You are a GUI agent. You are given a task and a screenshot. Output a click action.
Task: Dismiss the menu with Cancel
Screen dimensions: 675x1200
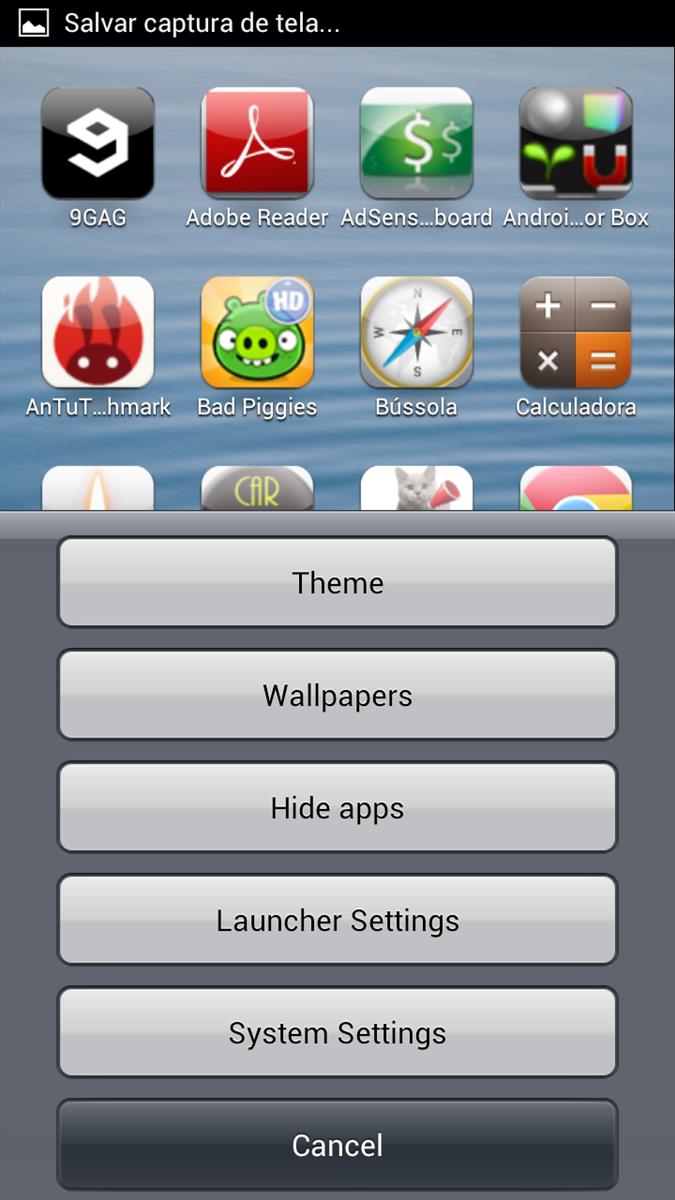[337, 1145]
